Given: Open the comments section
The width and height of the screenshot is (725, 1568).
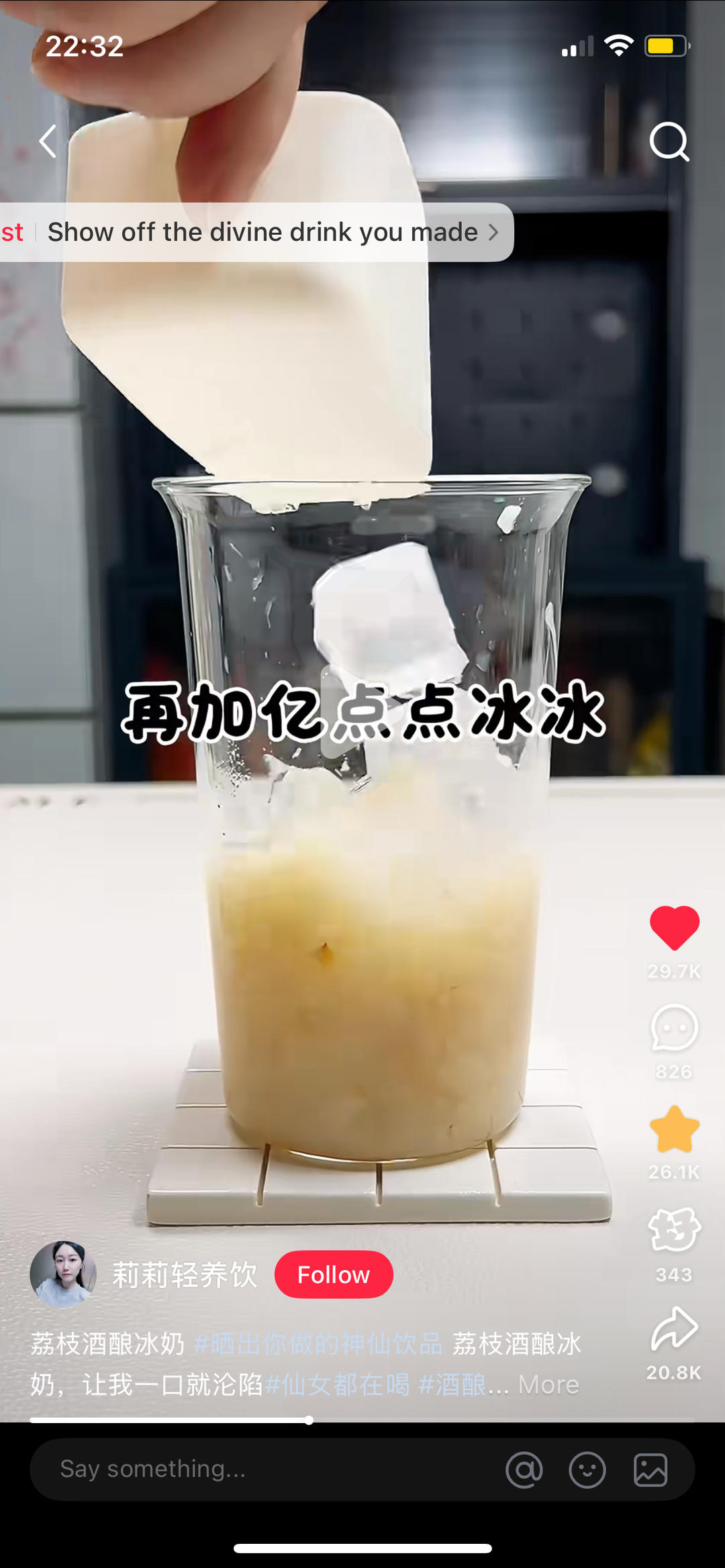Looking at the screenshot, I should pyautogui.click(x=674, y=1028).
